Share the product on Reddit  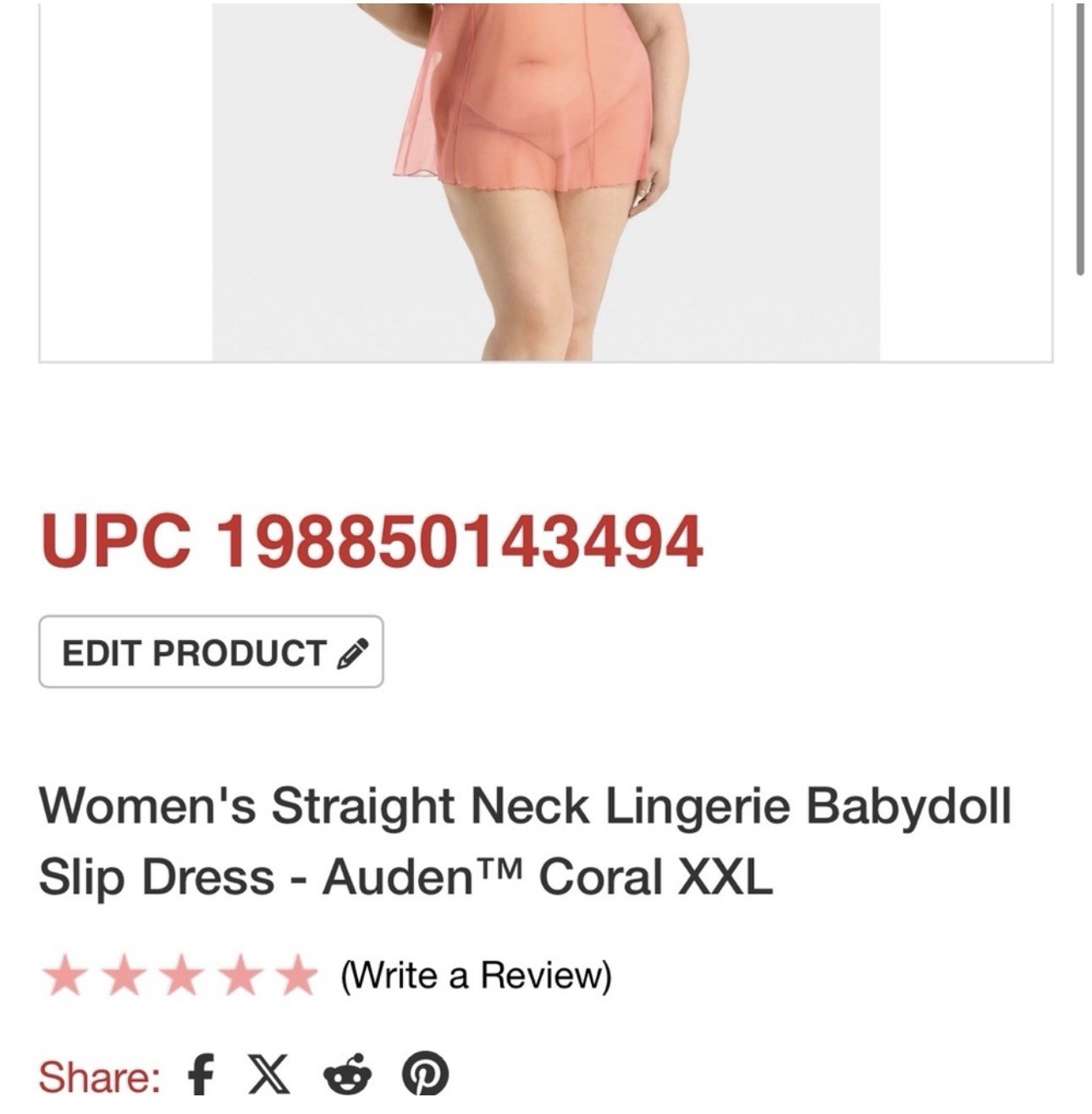click(348, 1076)
